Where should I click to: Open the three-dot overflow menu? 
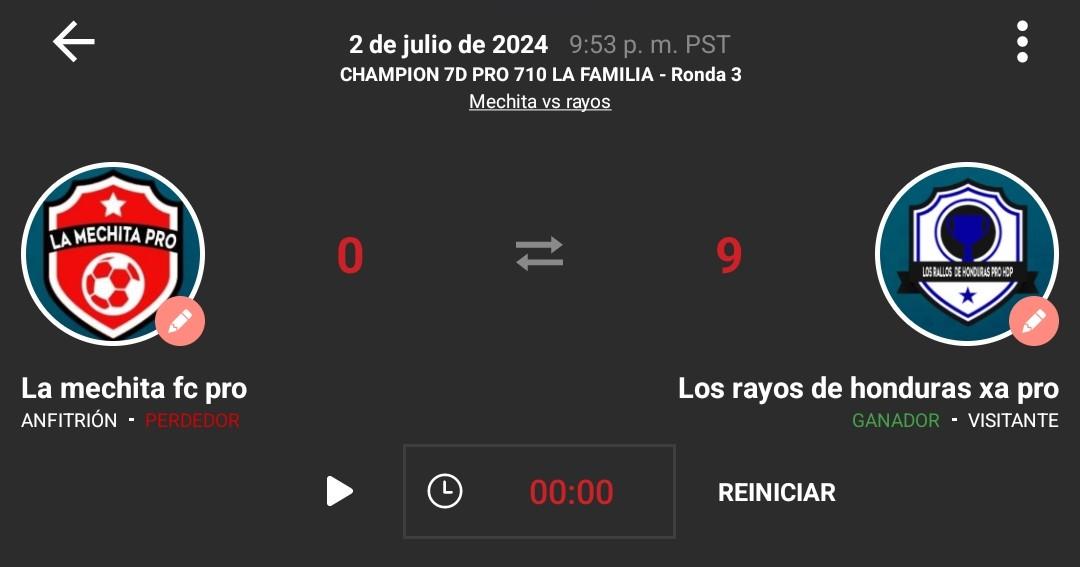(1022, 42)
